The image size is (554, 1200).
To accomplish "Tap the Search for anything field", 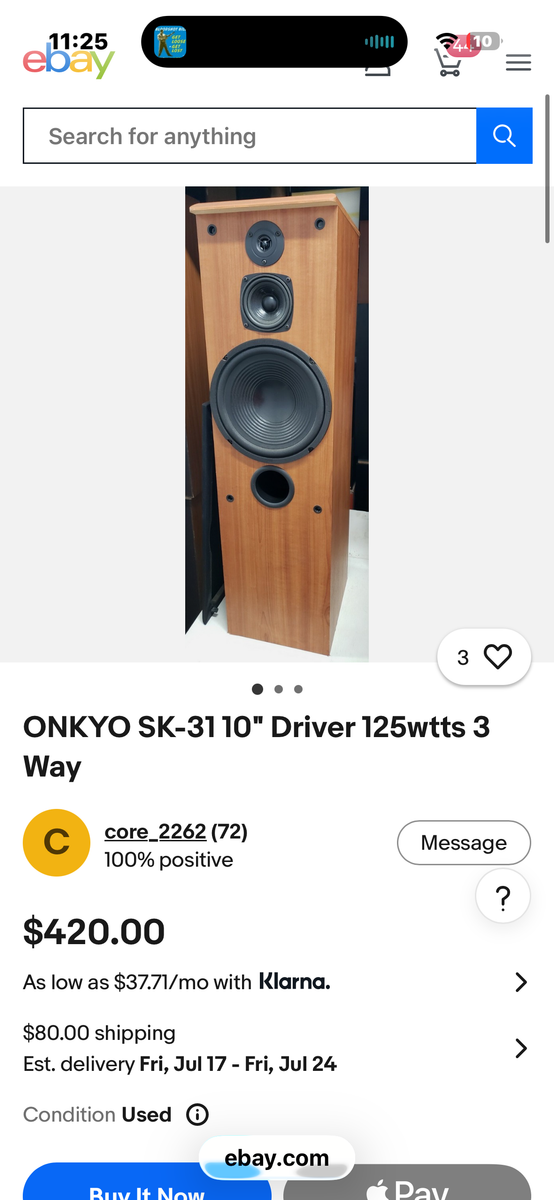I will pos(250,136).
